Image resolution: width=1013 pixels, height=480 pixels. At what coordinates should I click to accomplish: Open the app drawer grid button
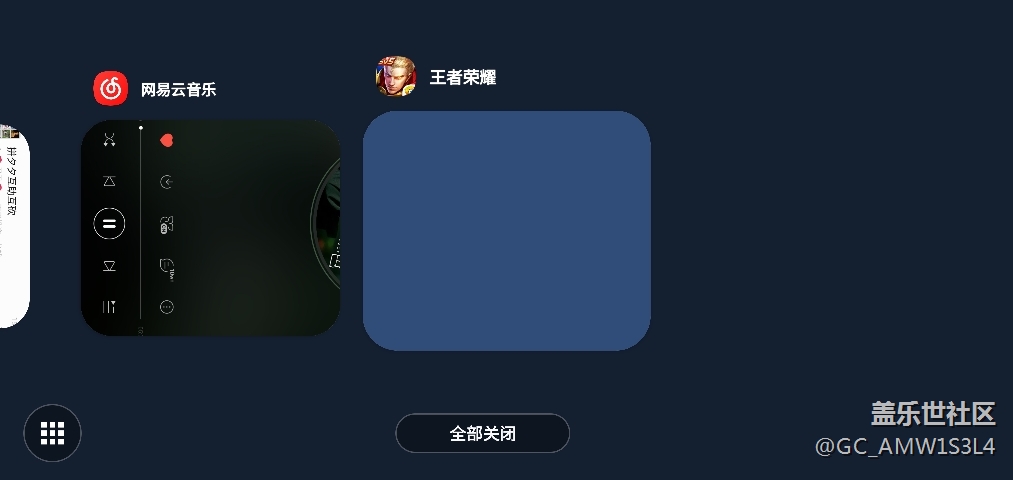52,433
